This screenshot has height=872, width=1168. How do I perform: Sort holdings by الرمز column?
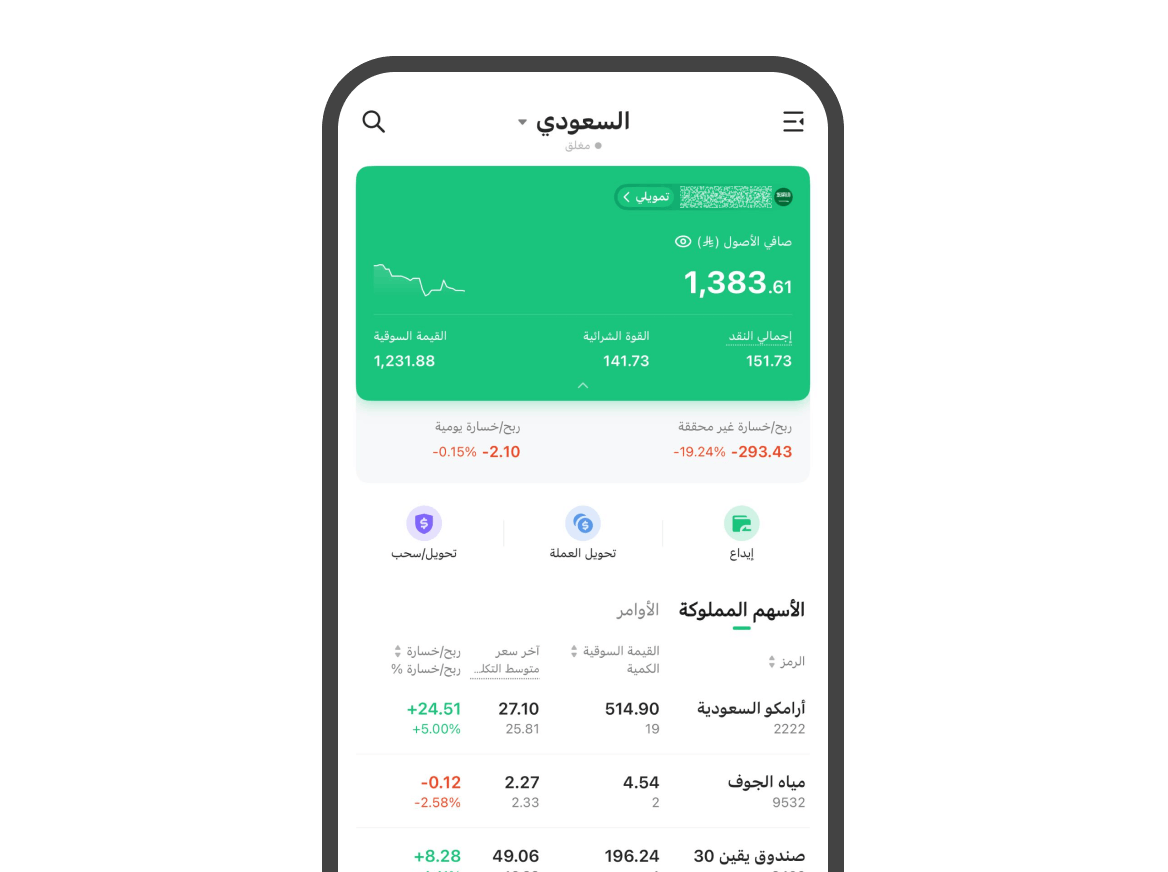[x=786, y=662]
